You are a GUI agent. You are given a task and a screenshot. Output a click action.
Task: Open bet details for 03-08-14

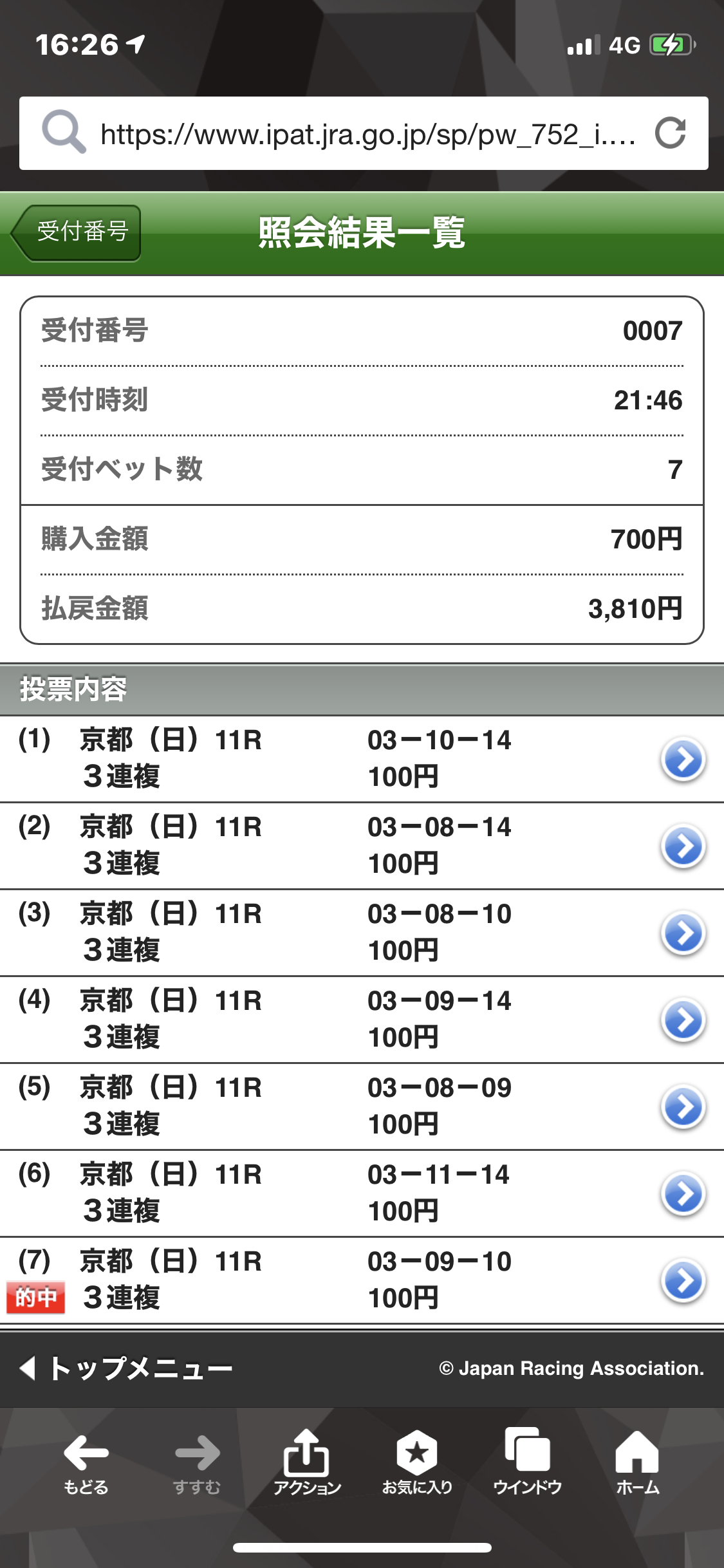[x=683, y=846]
